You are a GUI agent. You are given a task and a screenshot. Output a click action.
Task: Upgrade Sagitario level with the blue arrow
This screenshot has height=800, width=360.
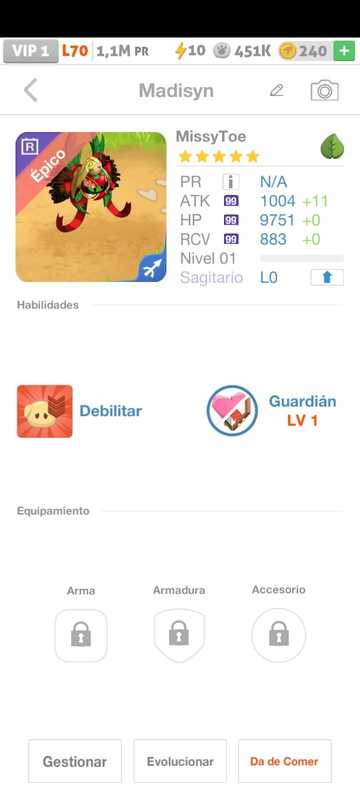[x=327, y=278]
